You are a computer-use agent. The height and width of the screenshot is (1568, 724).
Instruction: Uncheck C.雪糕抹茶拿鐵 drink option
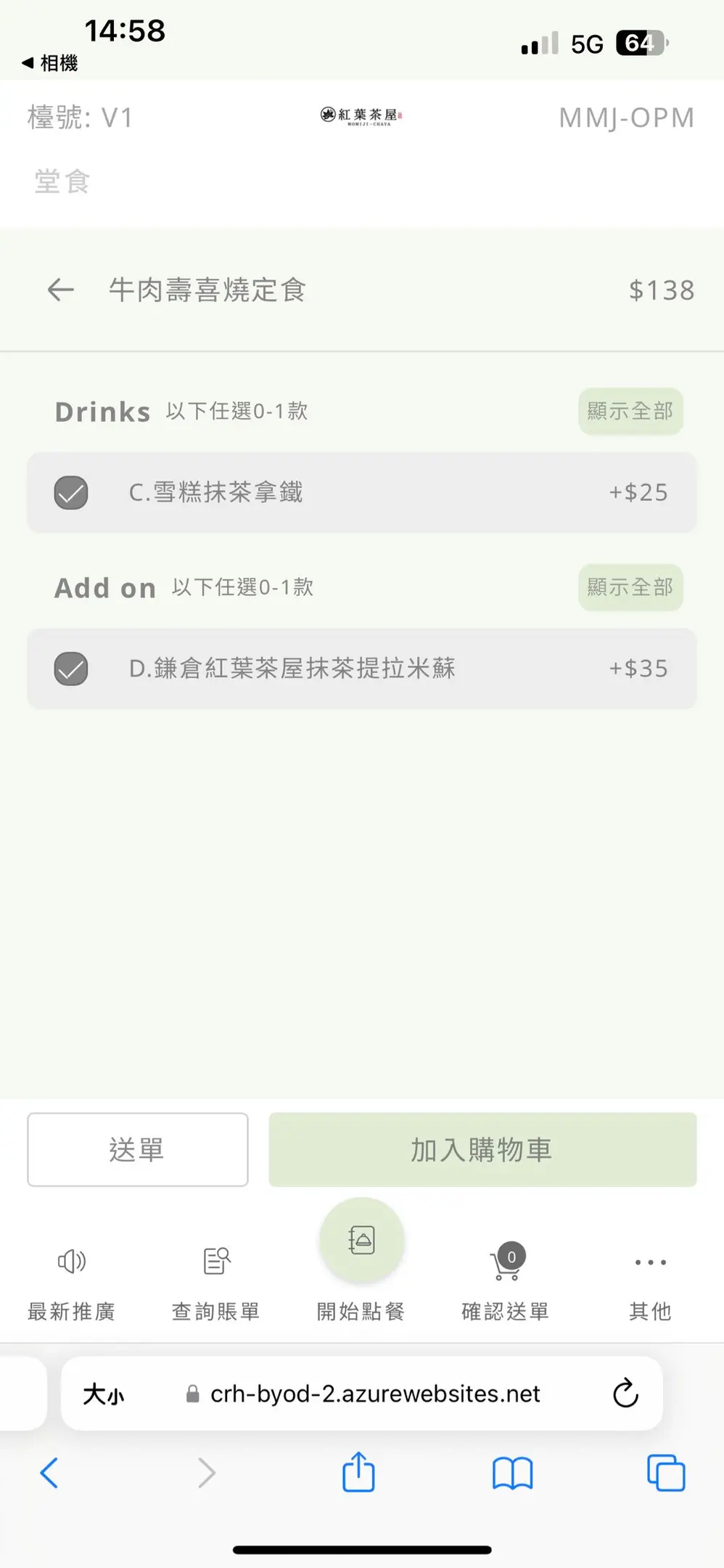click(71, 493)
